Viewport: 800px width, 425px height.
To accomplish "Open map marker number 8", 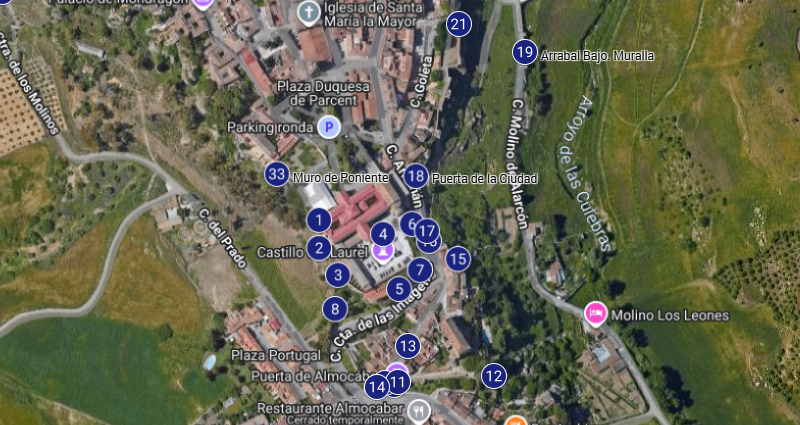I will (335, 309).
